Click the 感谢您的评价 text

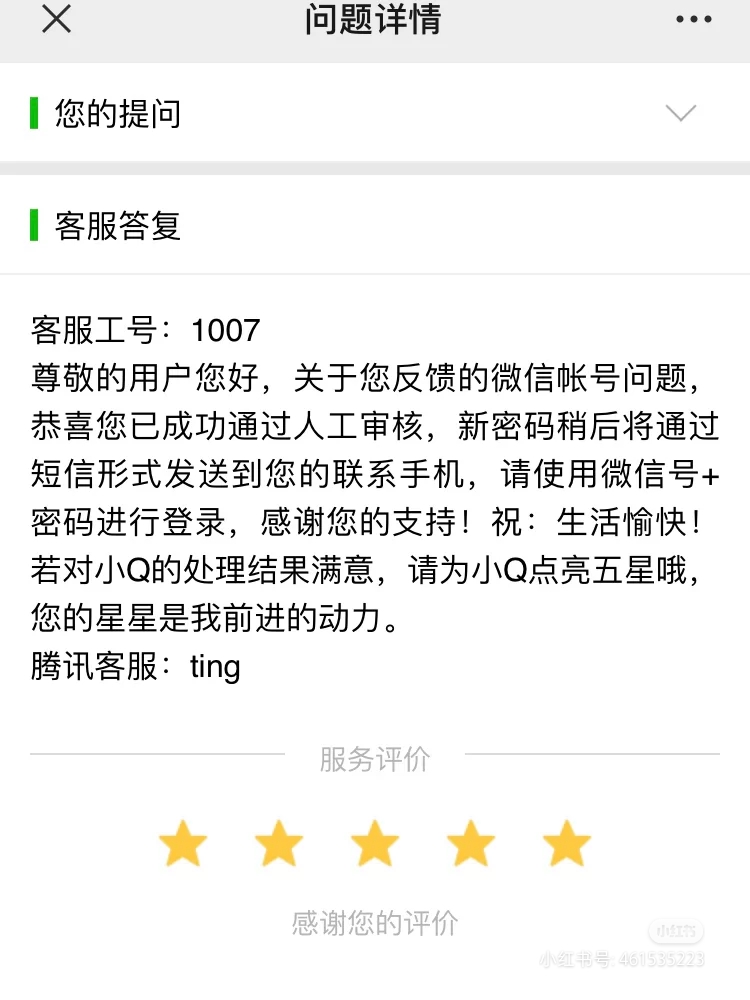(375, 922)
